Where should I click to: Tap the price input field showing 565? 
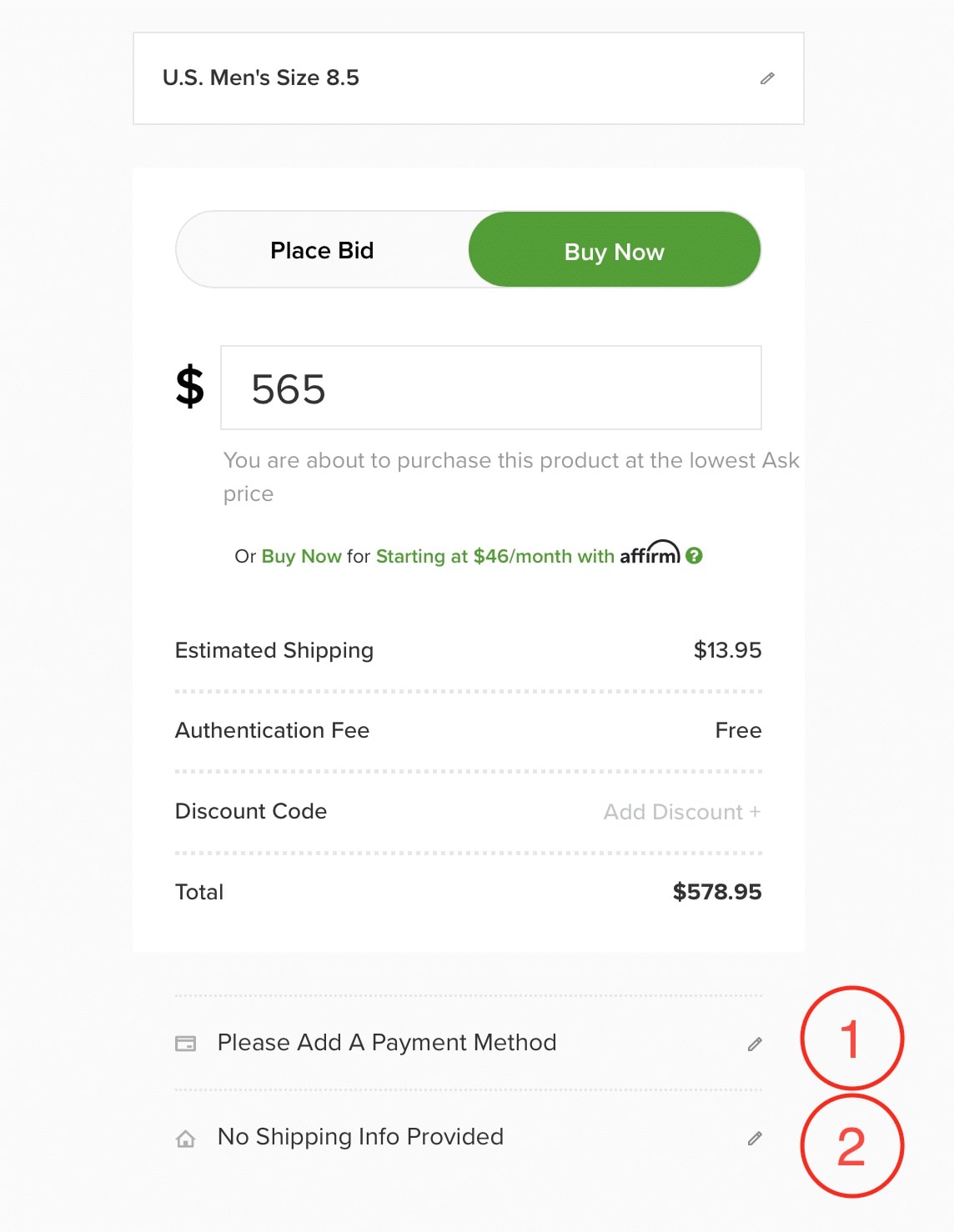coord(490,388)
